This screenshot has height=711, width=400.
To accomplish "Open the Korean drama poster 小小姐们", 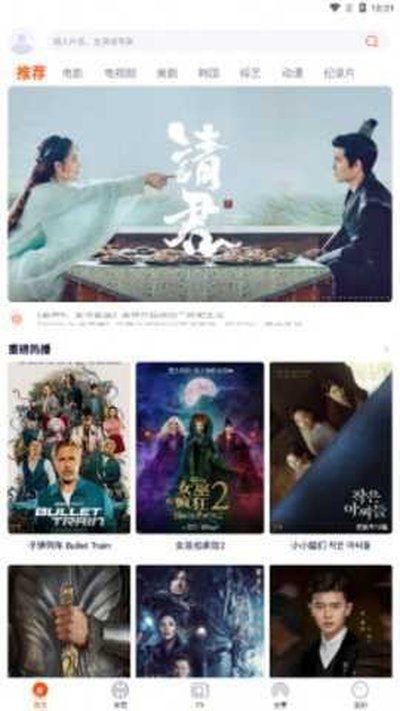I will click(331, 448).
